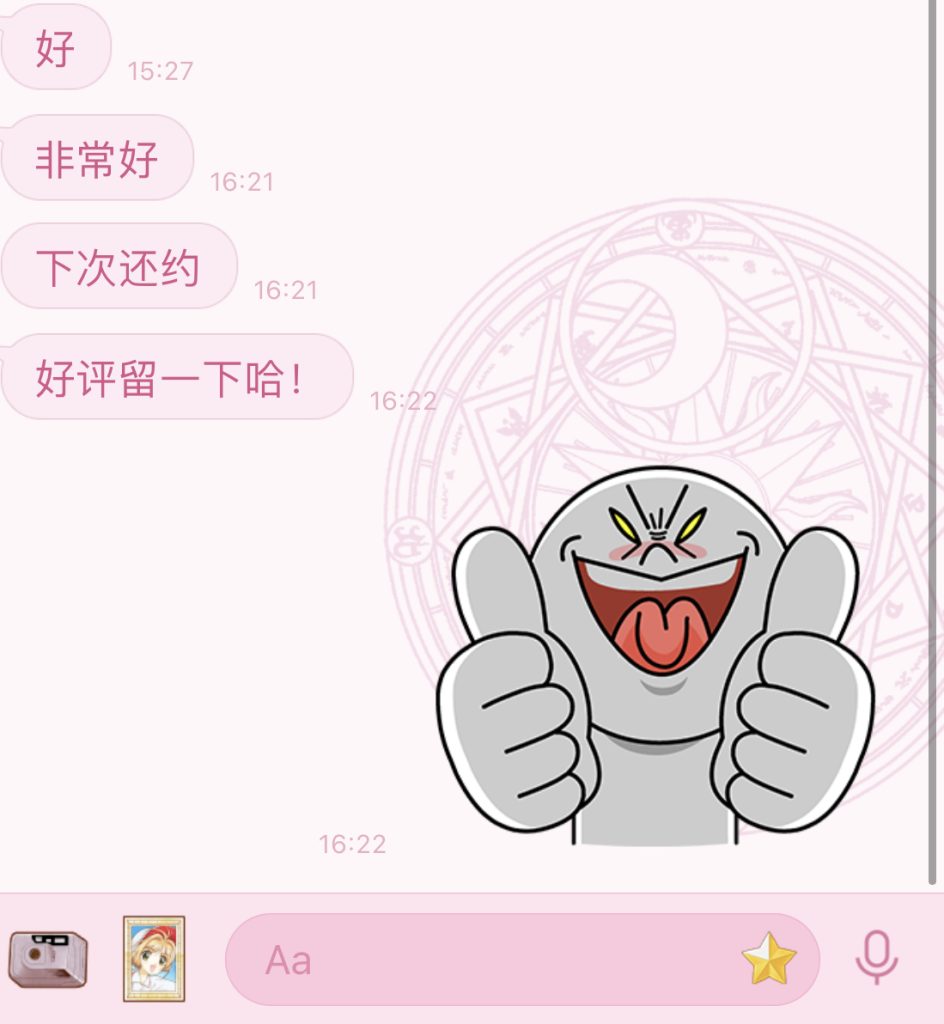Start a voice message with the microphone
944x1024 pixels.
[876, 959]
